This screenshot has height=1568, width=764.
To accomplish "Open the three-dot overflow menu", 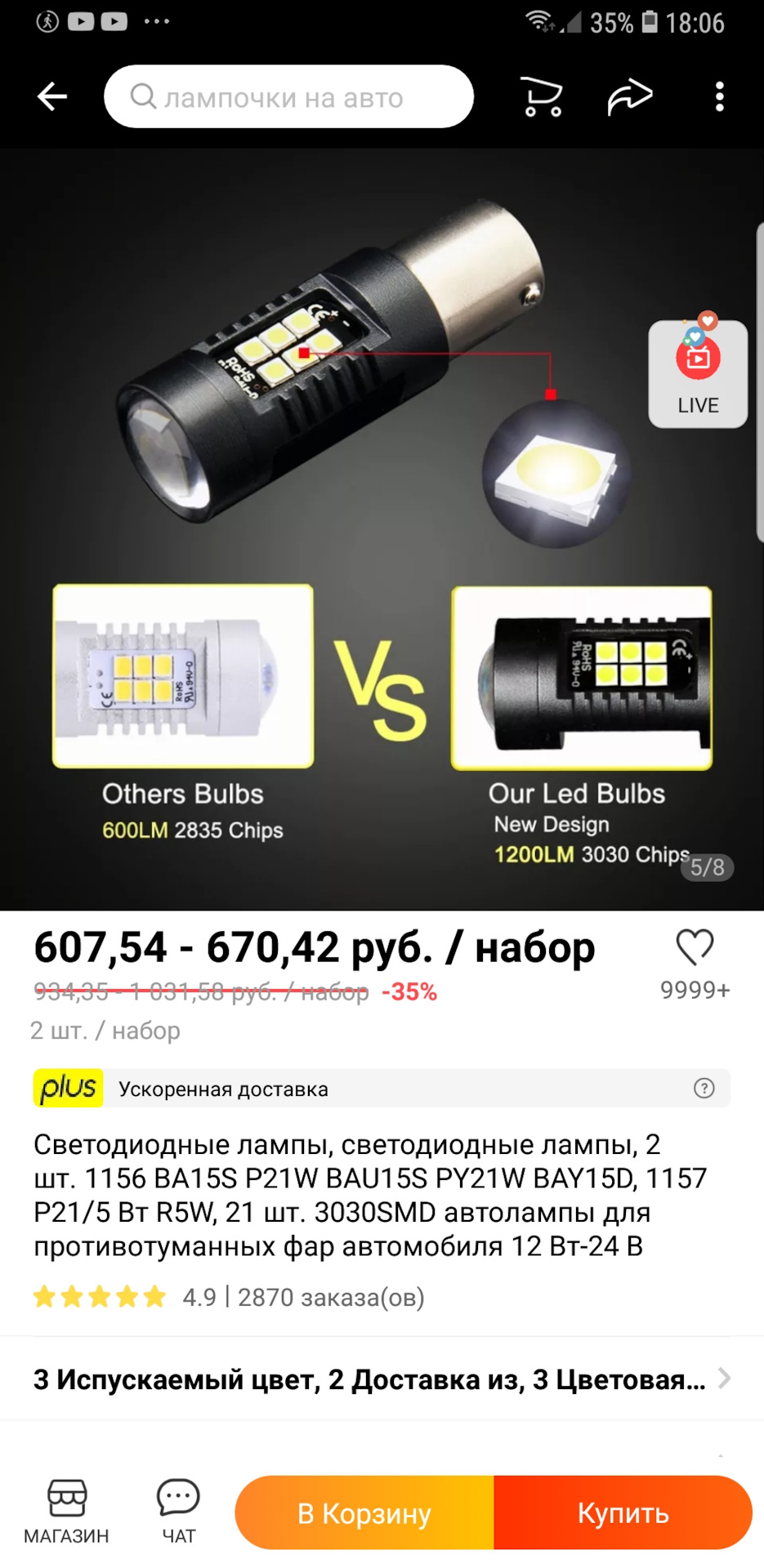I will pos(719,97).
